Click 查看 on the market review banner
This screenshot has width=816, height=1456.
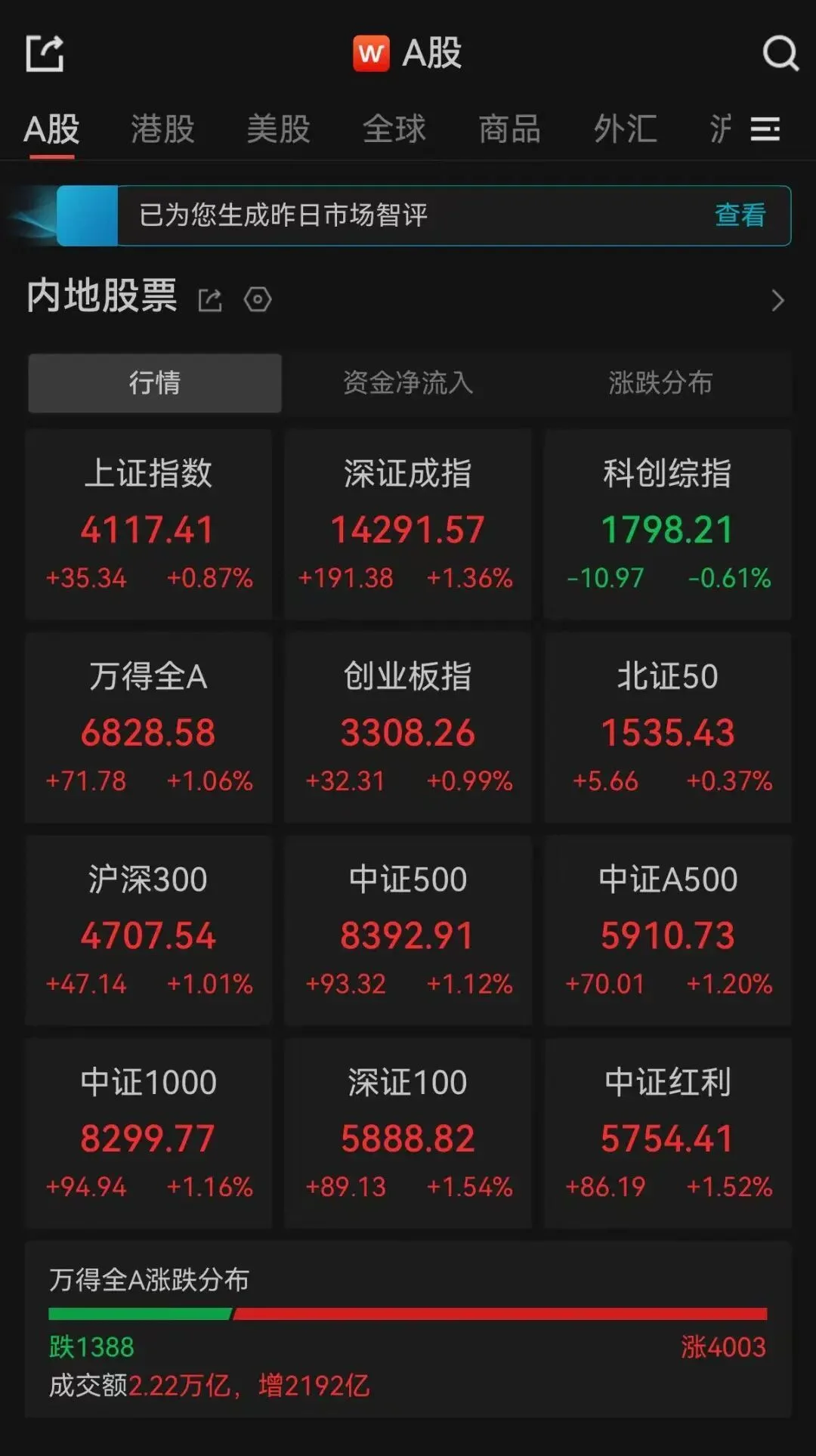pyautogui.click(x=738, y=215)
